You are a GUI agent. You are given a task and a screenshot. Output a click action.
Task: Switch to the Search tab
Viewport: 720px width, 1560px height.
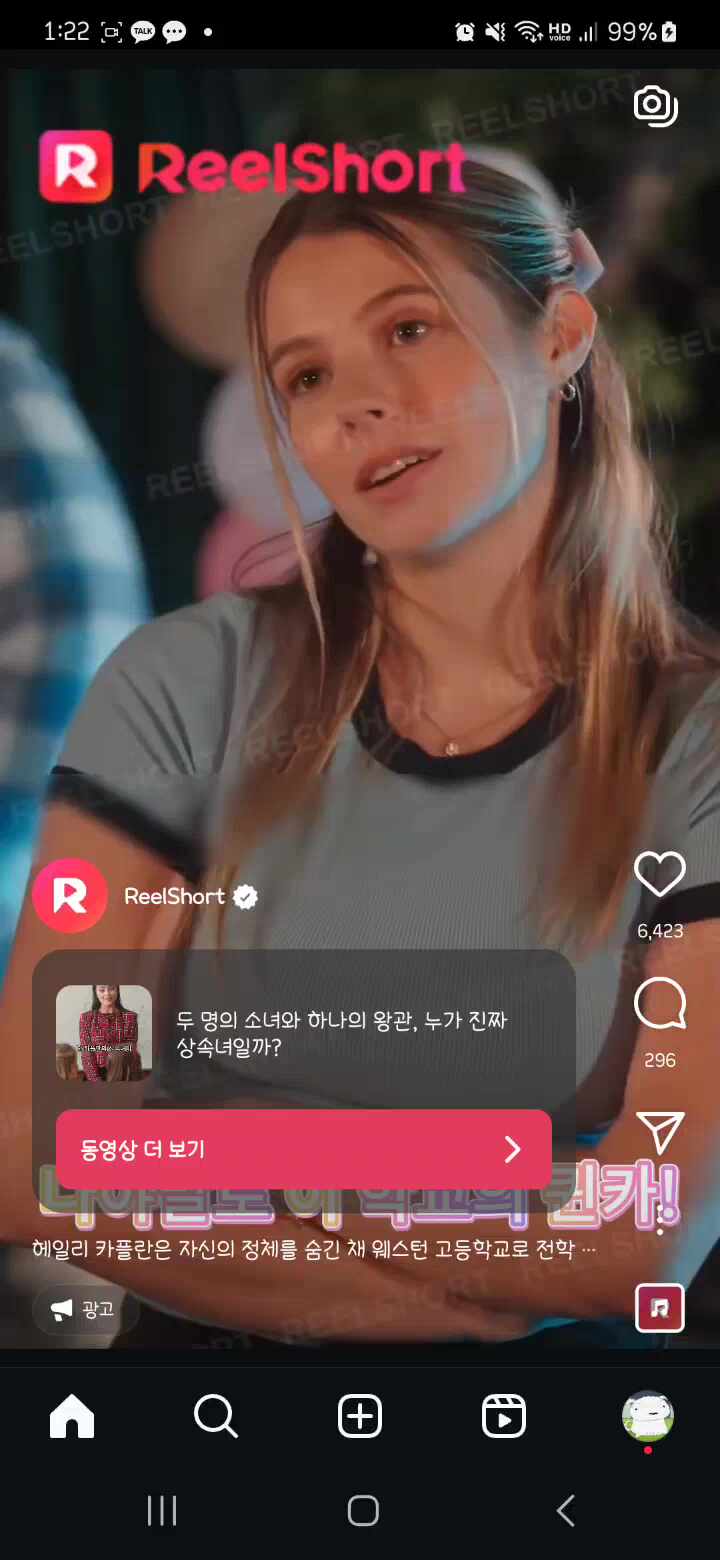[215, 1416]
